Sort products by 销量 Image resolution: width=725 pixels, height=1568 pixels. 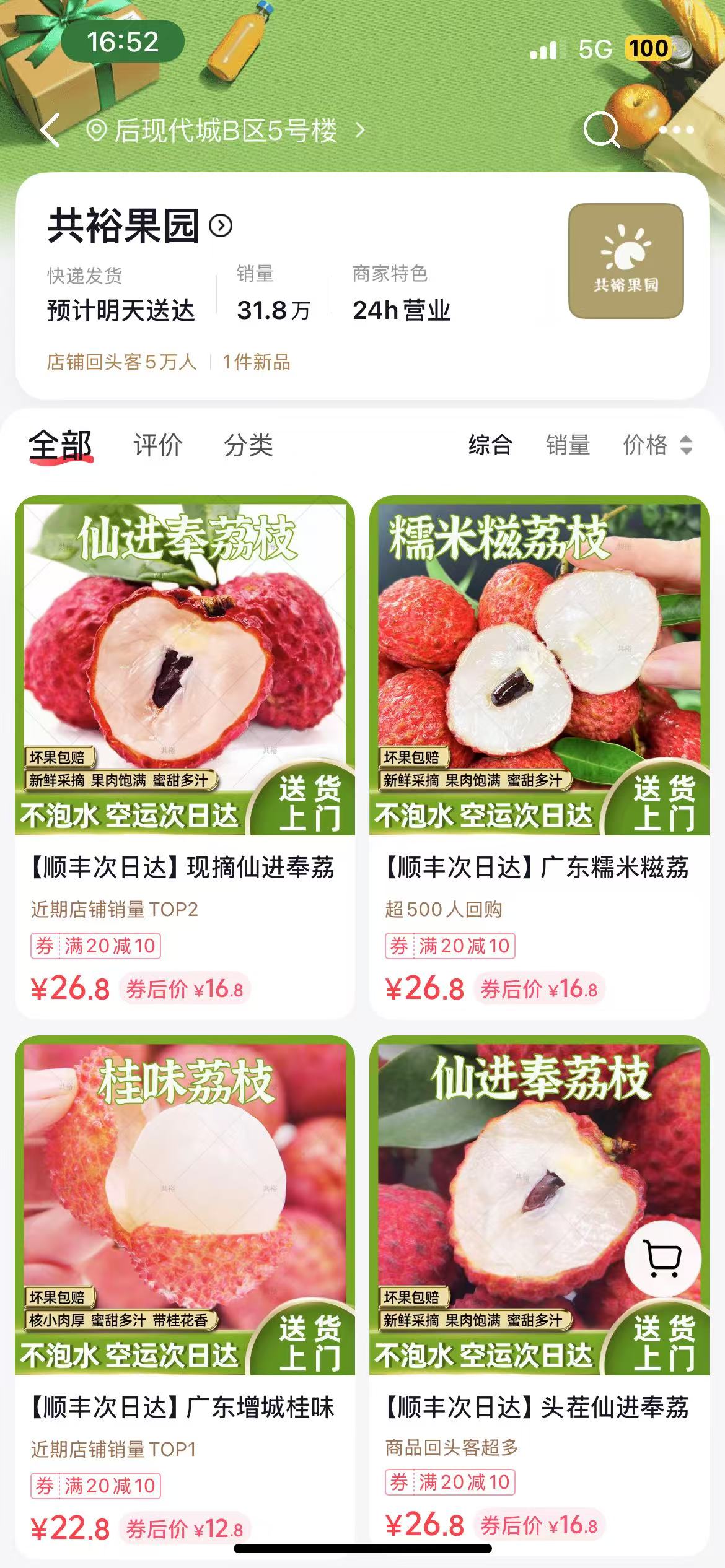point(568,445)
